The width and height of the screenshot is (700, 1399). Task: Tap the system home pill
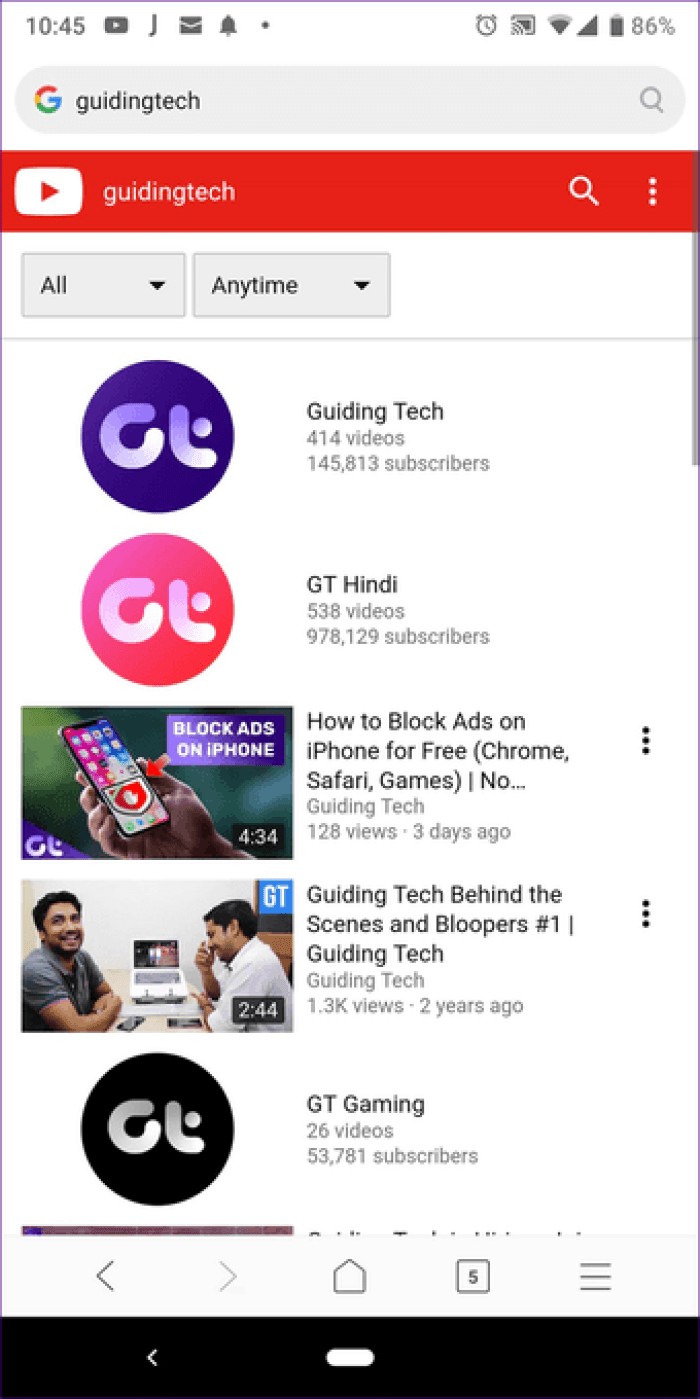point(350,1357)
